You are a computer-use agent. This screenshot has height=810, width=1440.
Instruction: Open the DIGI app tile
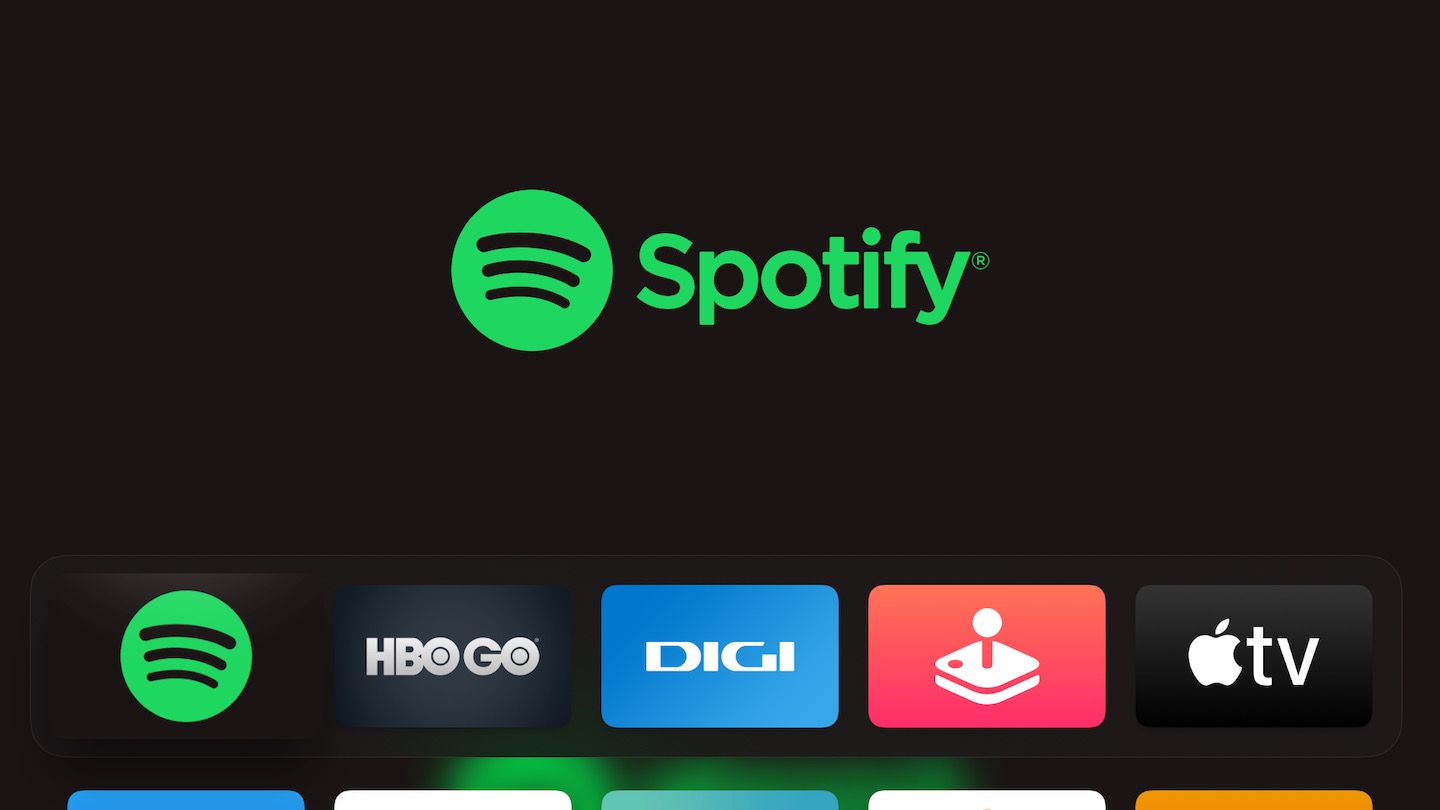(x=720, y=656)
